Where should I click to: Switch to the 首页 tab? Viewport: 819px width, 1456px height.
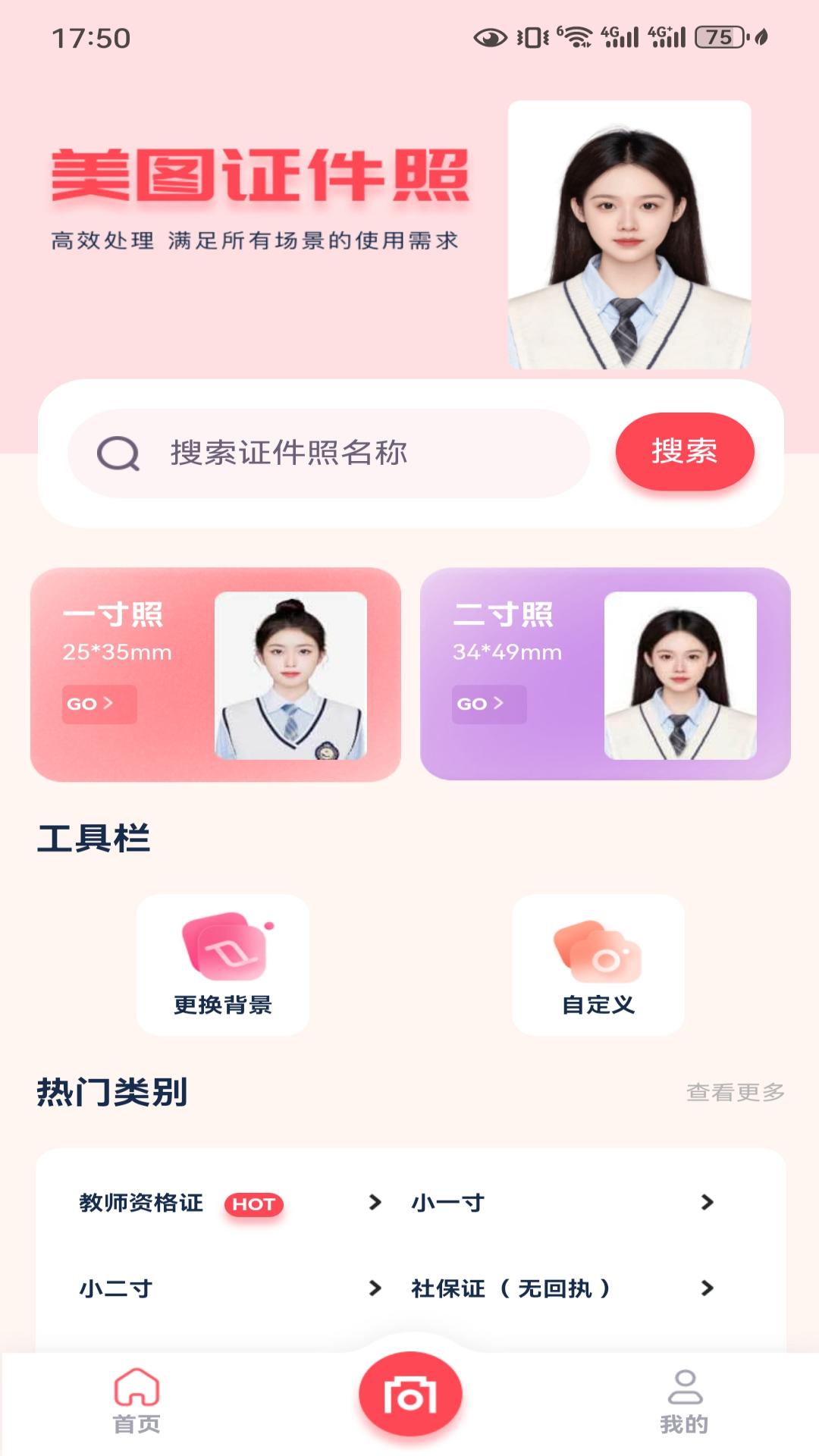pos(136,1401)
